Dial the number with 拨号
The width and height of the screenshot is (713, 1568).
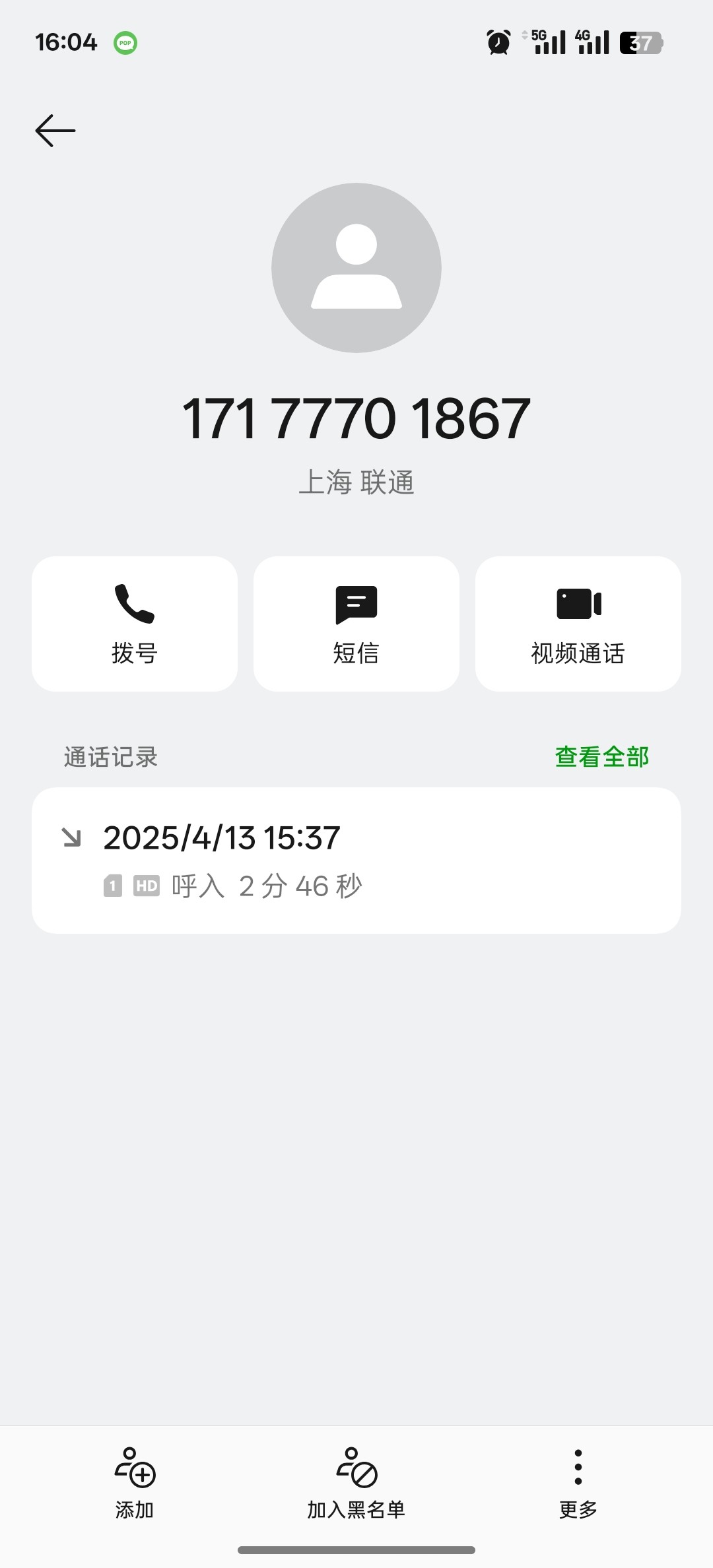click(135, 624)
